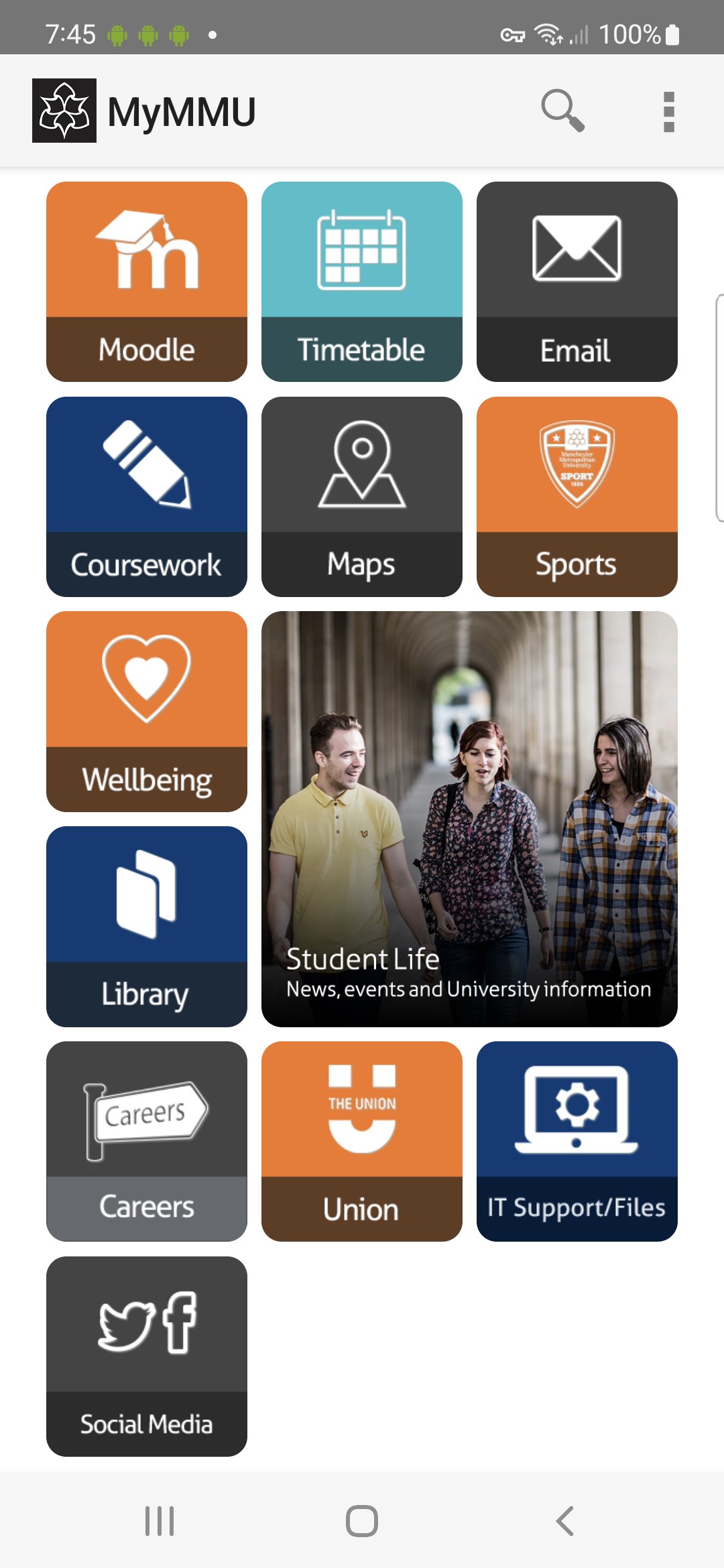This screenshot has width=724, height=1568.
Task: Open the overflow menu
Action: [668, 111]
